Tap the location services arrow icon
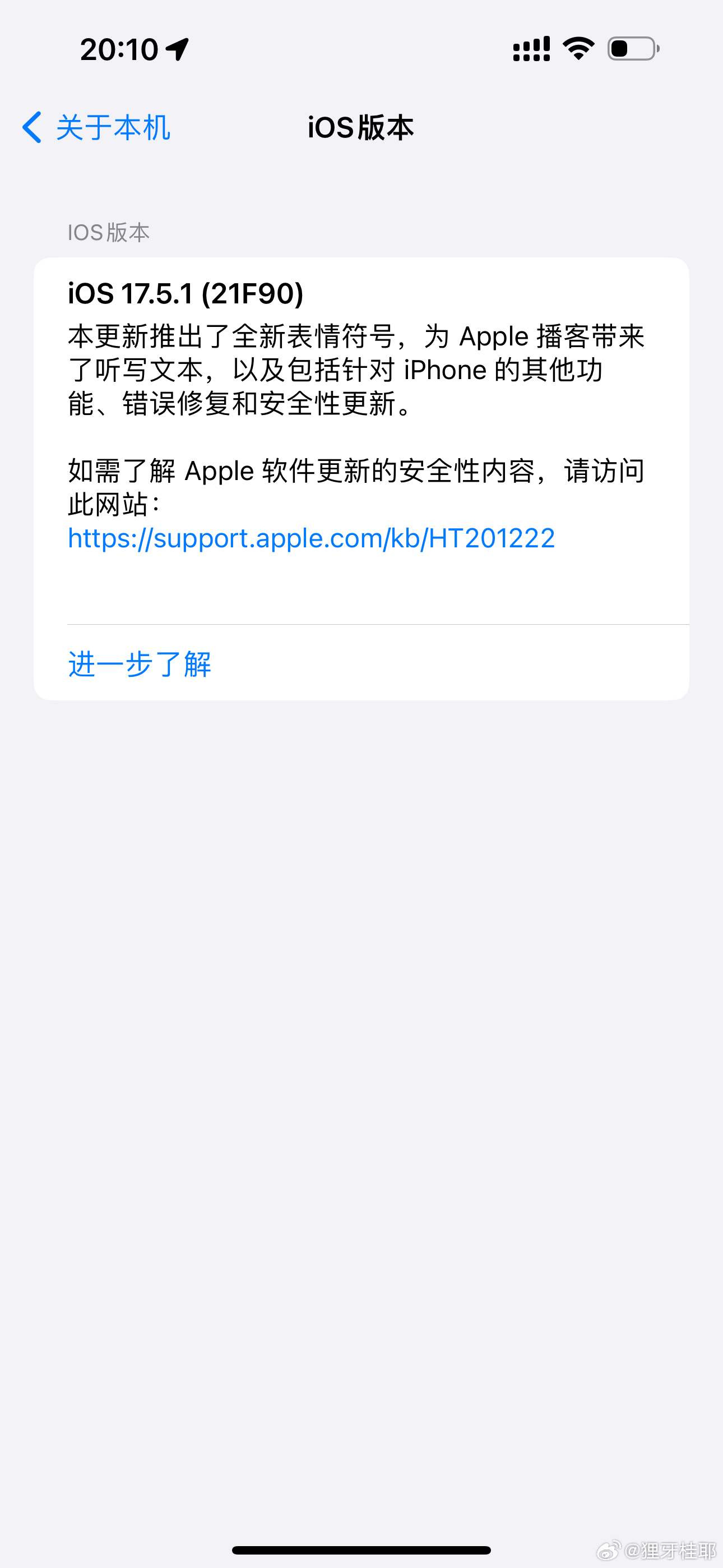The image size is (723, 1568). [178, 50]
